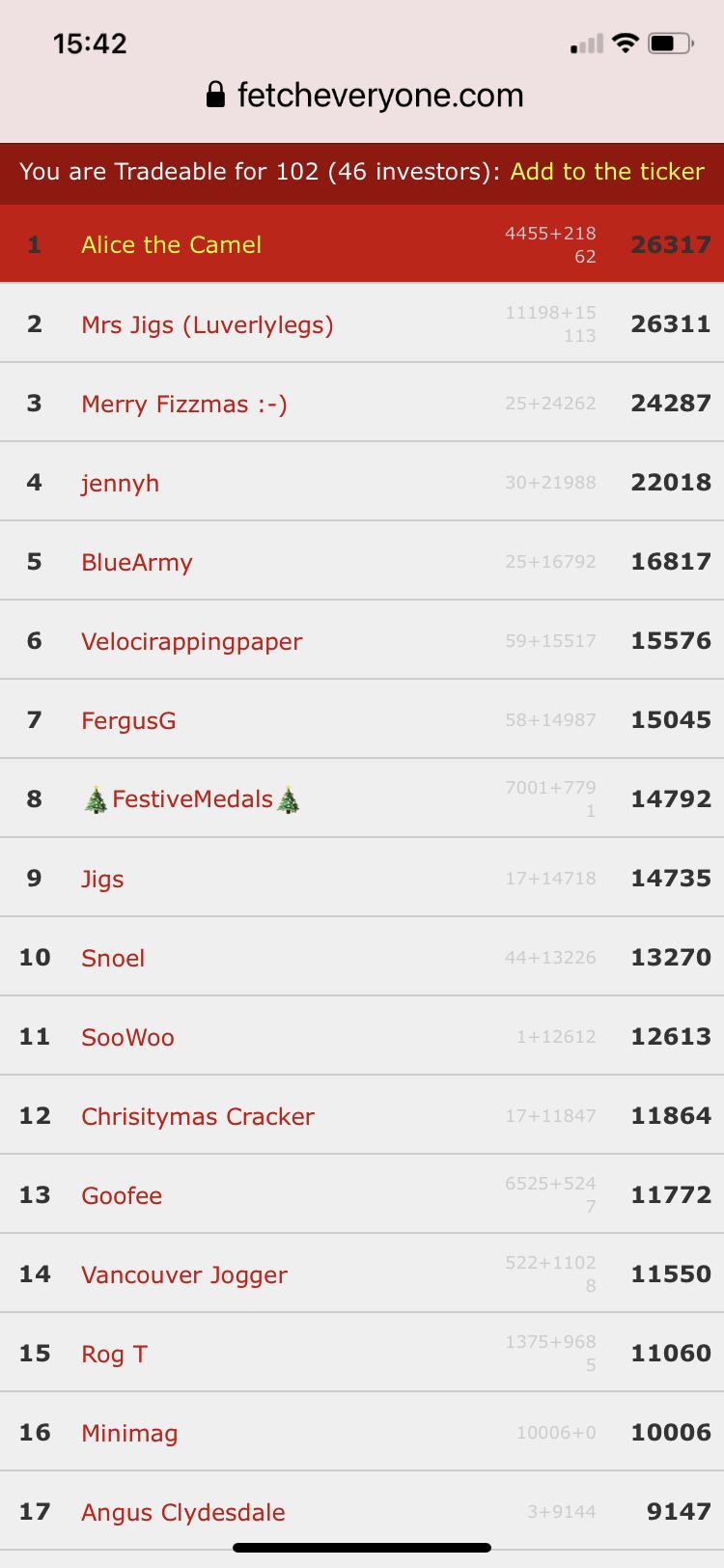View Rog T's profile

click(114, 1355)
